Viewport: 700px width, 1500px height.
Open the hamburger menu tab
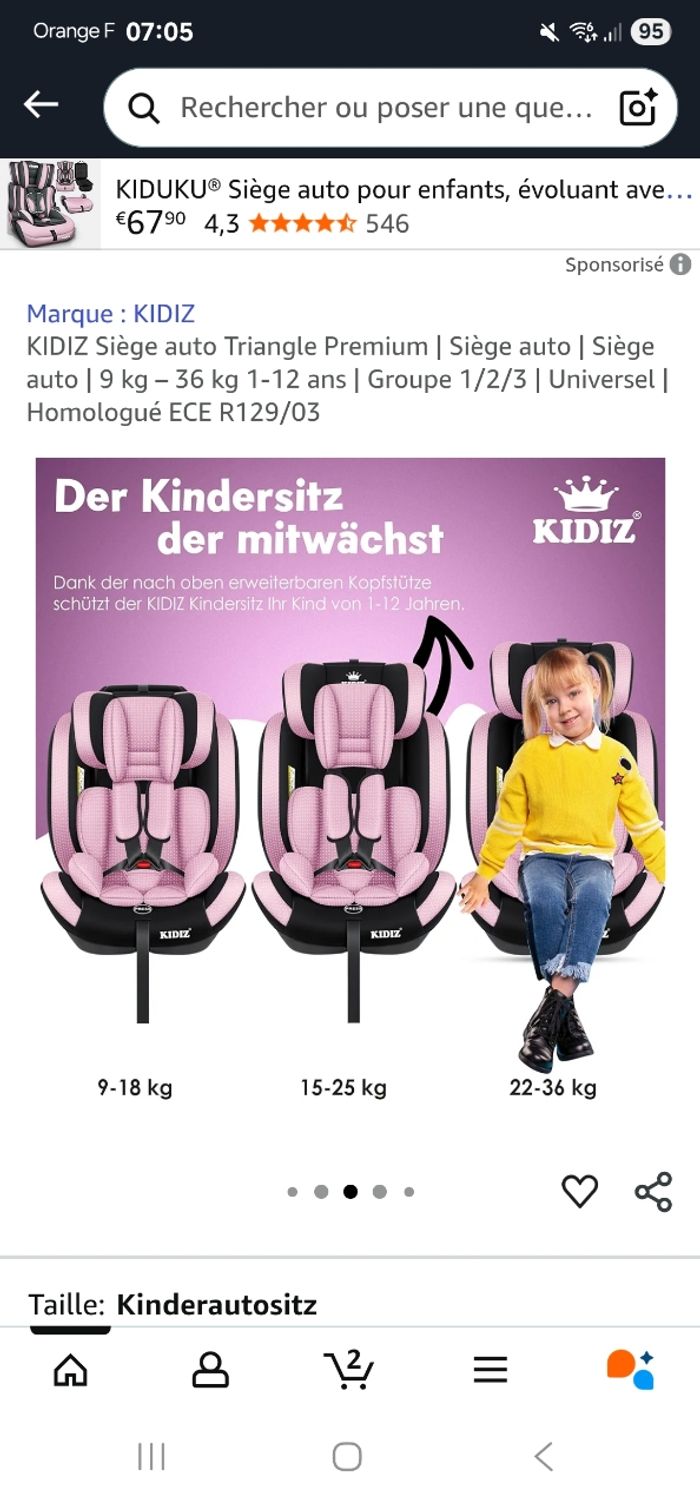490,1369
